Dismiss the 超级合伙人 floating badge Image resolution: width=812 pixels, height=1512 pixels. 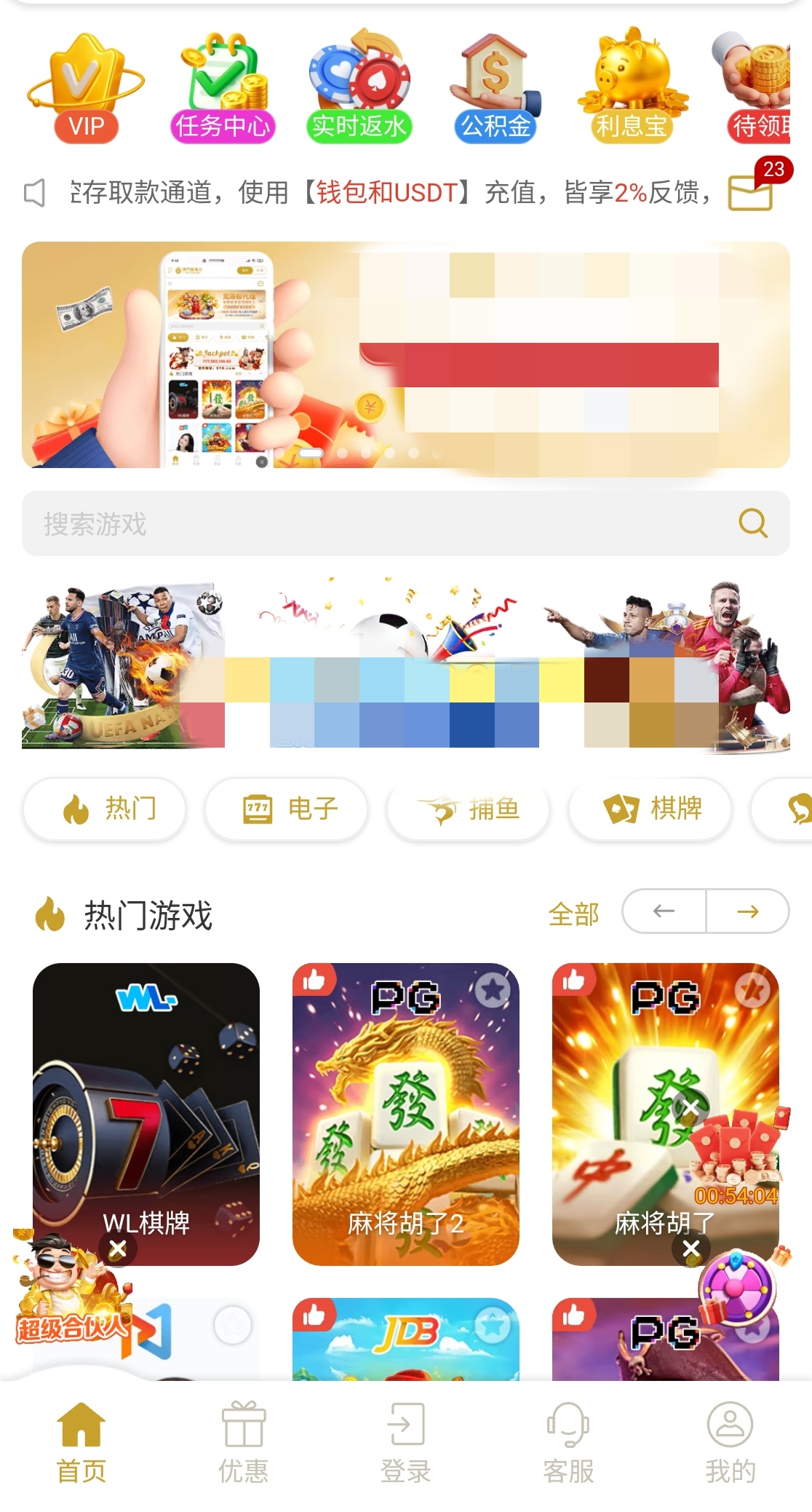pyautogui.click(x=118, y=1249)
